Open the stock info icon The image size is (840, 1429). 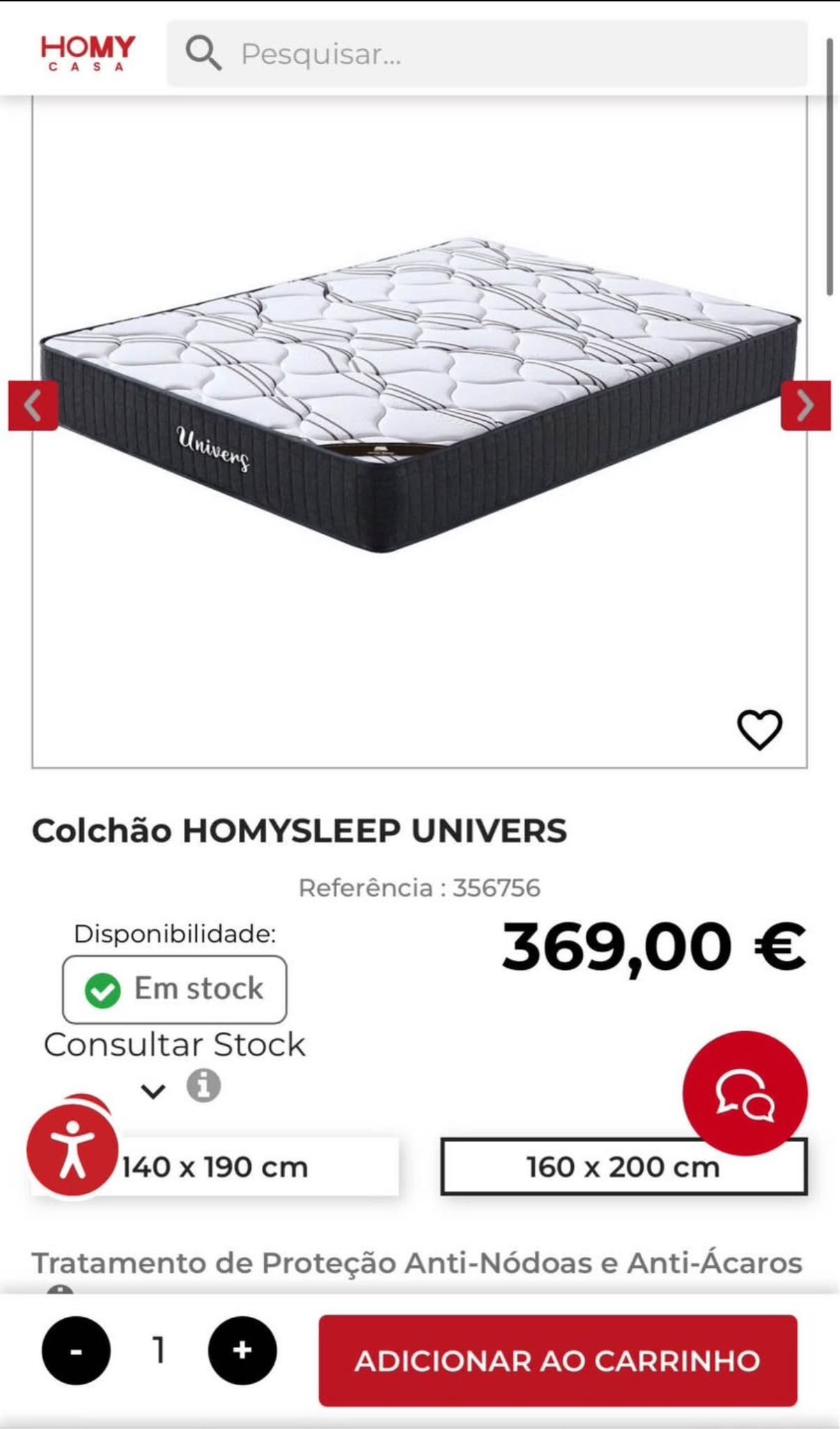point(203,1086)
